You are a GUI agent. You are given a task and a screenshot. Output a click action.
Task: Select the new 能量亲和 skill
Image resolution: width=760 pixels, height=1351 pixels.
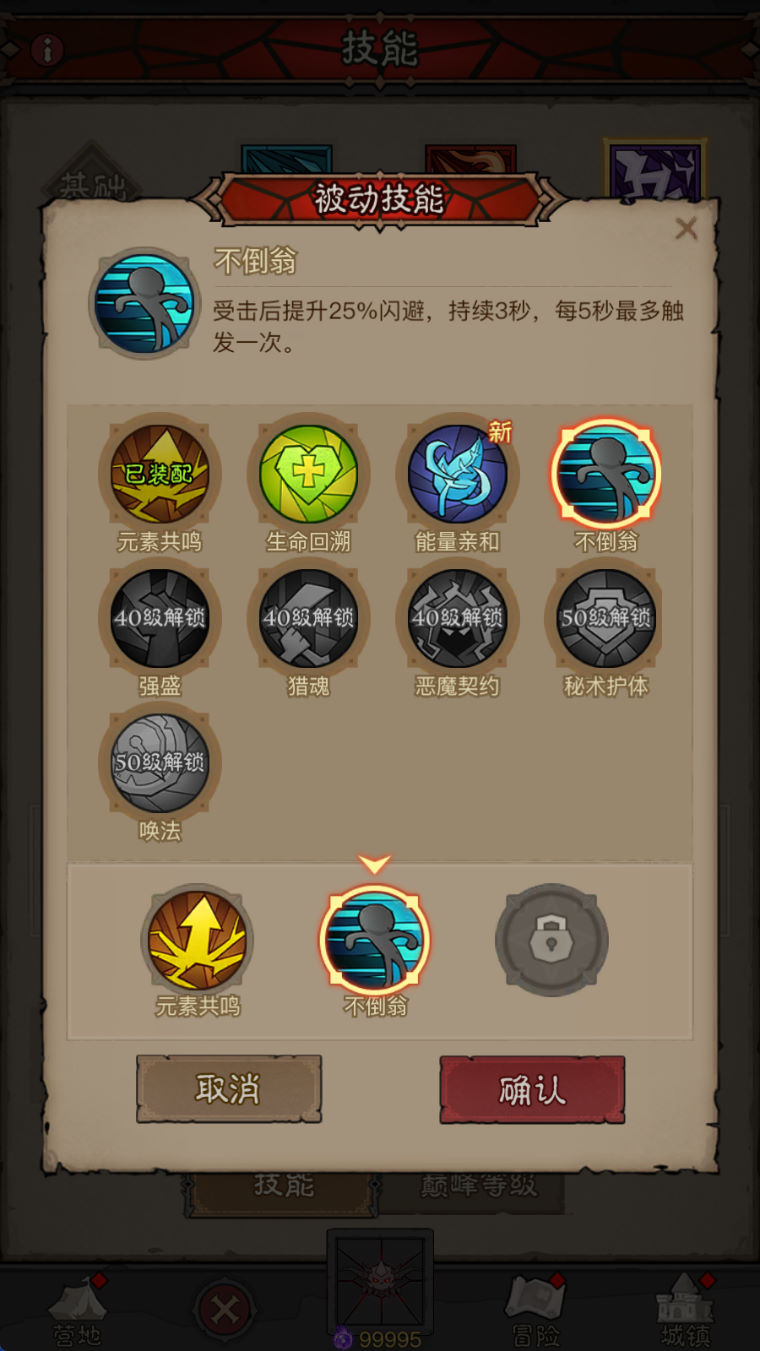457,474
